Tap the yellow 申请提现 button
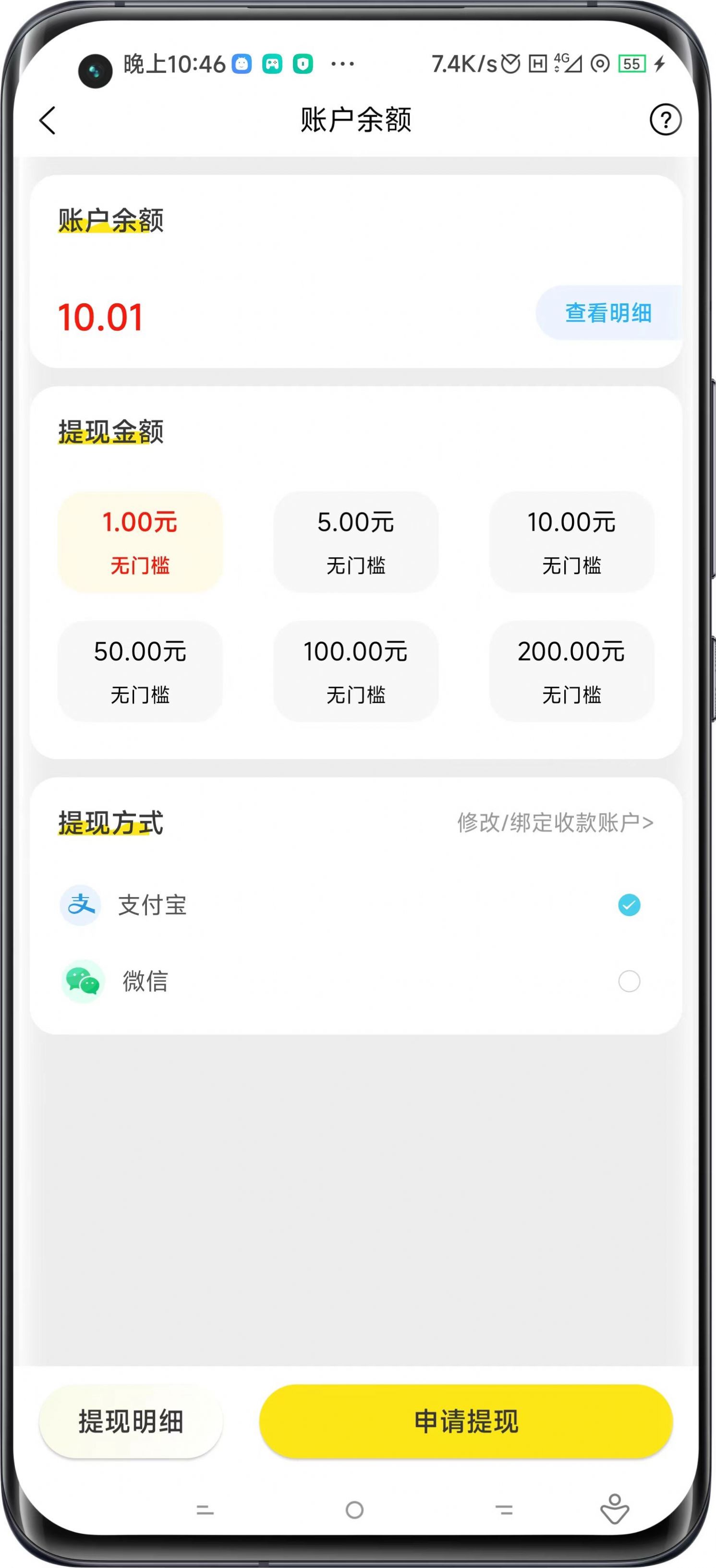Screen dimensions: 716x1568 click(468, 1423)
